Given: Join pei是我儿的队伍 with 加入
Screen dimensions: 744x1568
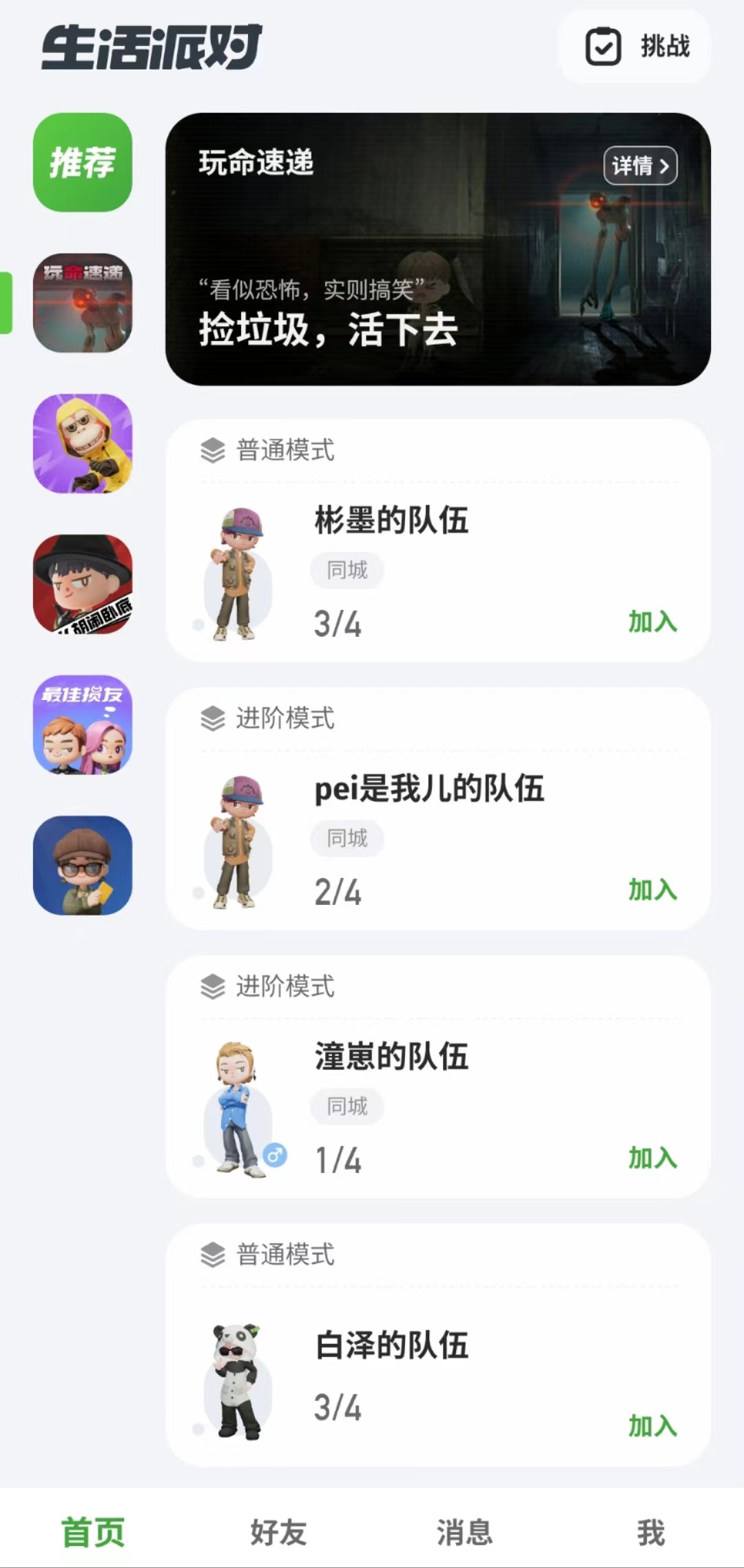Looking at the screenshot, I should coord(652,890).
